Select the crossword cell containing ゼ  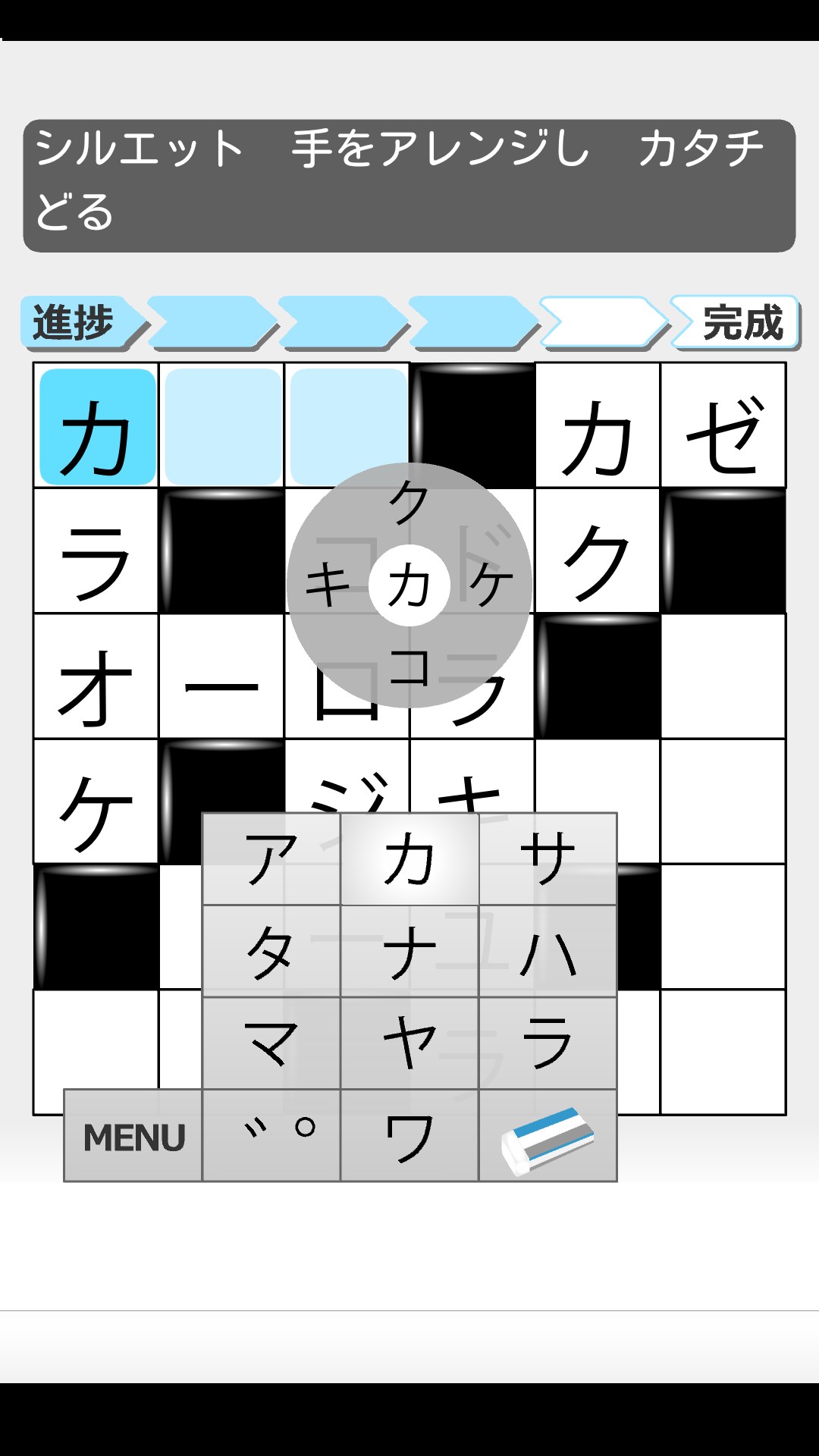723,425
